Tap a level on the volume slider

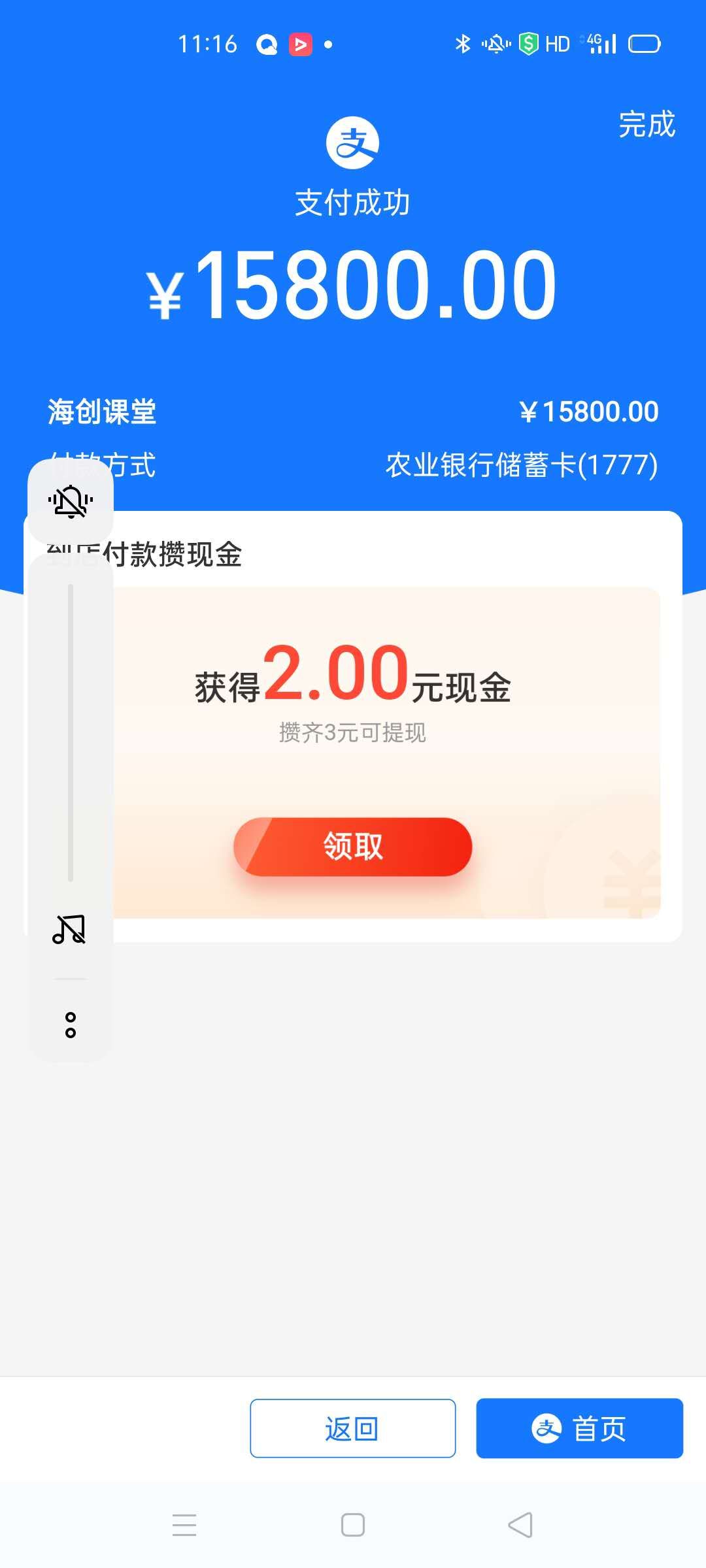click(71, 733)
